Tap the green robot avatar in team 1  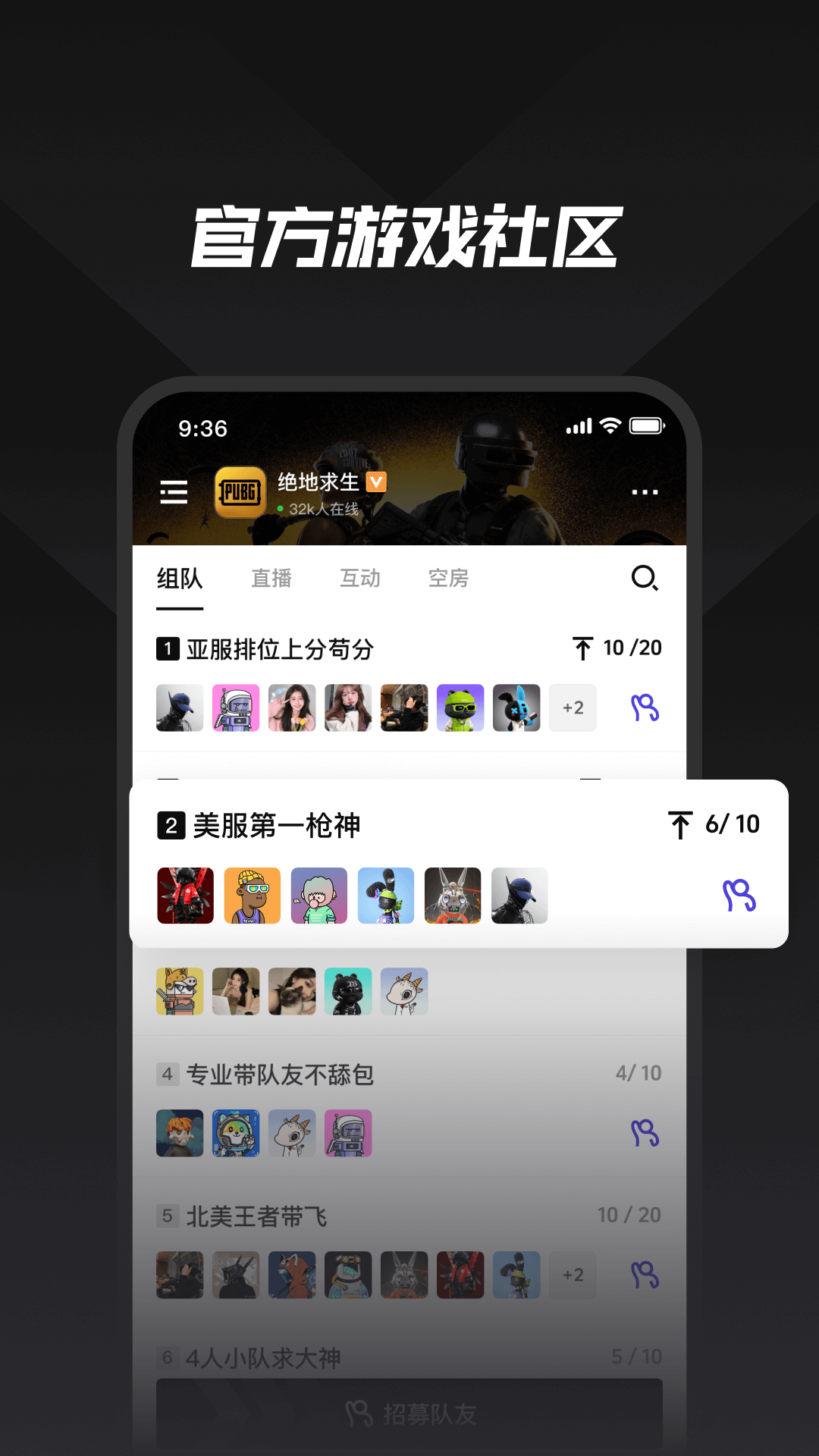click(460, 708)
